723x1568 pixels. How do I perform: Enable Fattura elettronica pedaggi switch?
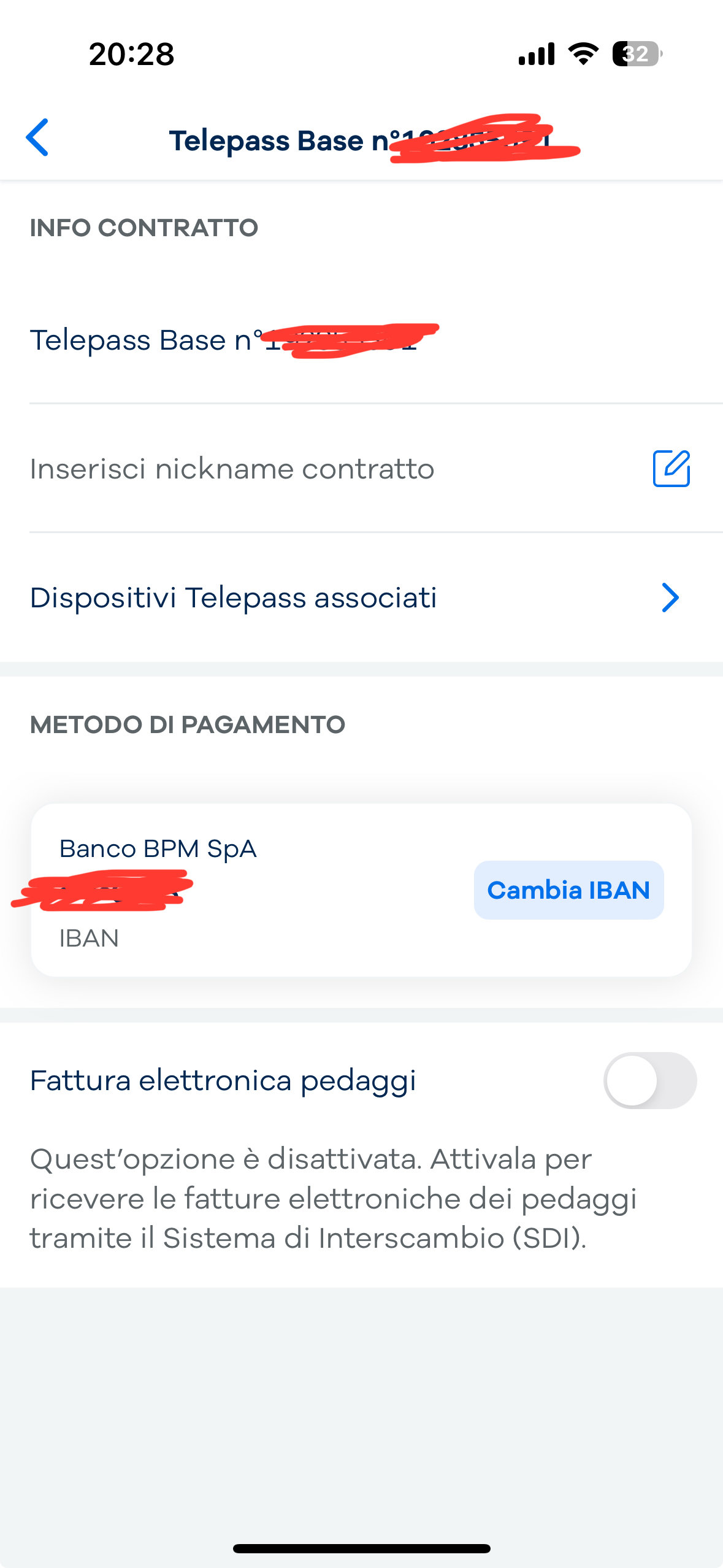(x=650, y=1080)
